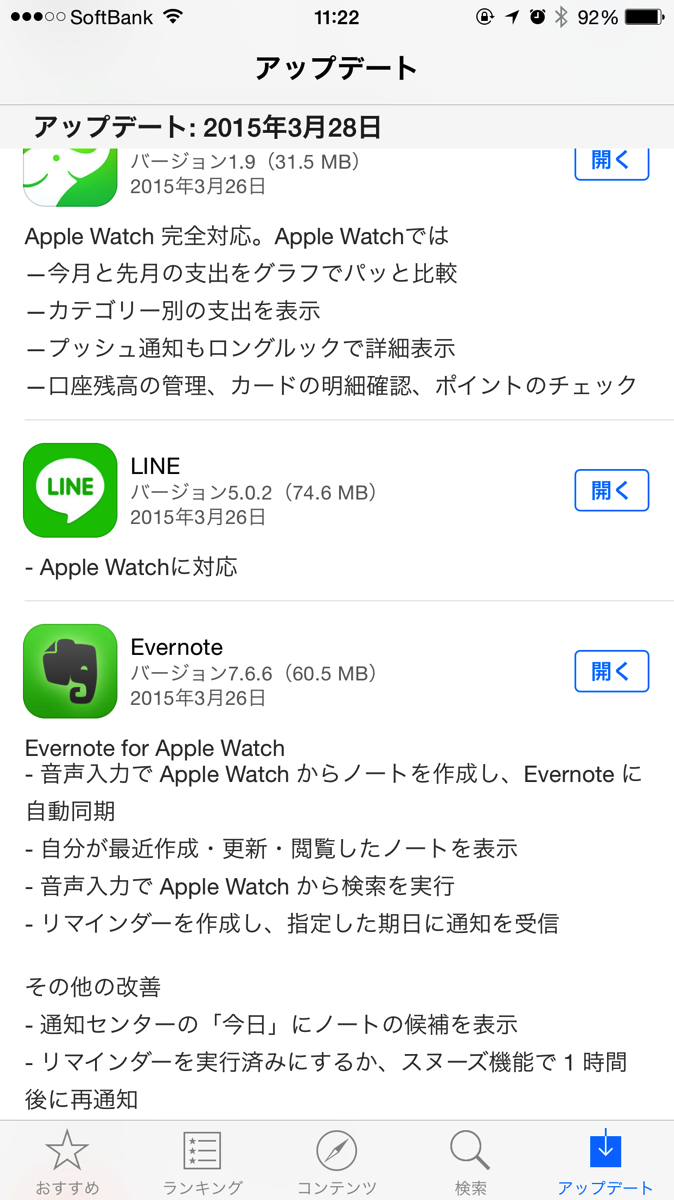Select the アップデート tab
Viewport: 674px width, 1200px height.
605,1162
